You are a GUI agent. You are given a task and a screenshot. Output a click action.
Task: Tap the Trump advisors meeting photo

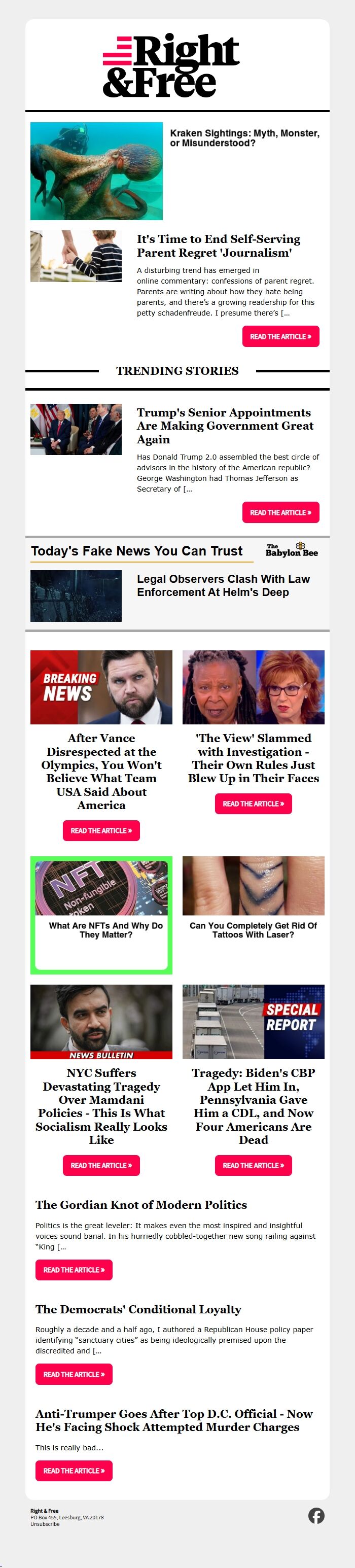click(x=76, y=429)
